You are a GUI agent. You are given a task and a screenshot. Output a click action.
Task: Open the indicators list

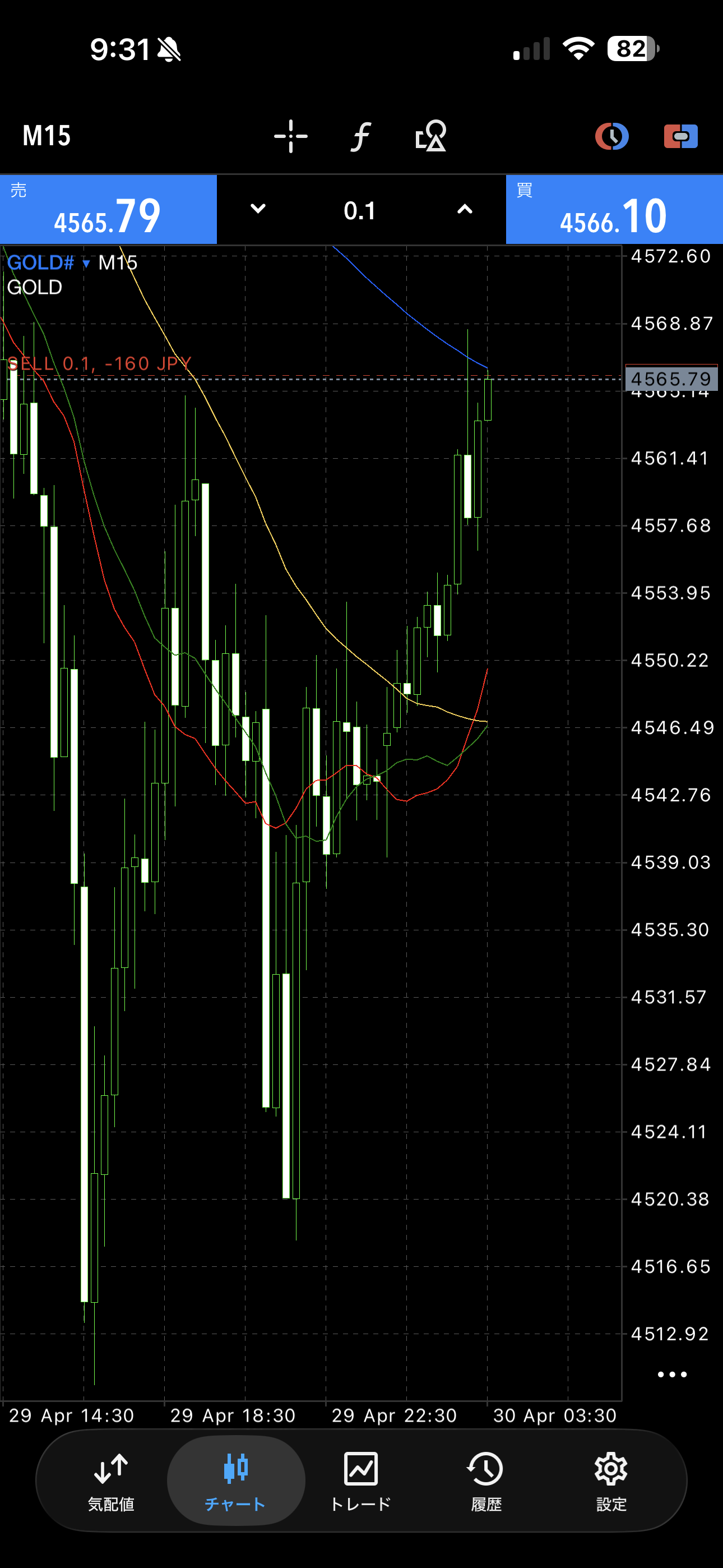click(361, 136)
